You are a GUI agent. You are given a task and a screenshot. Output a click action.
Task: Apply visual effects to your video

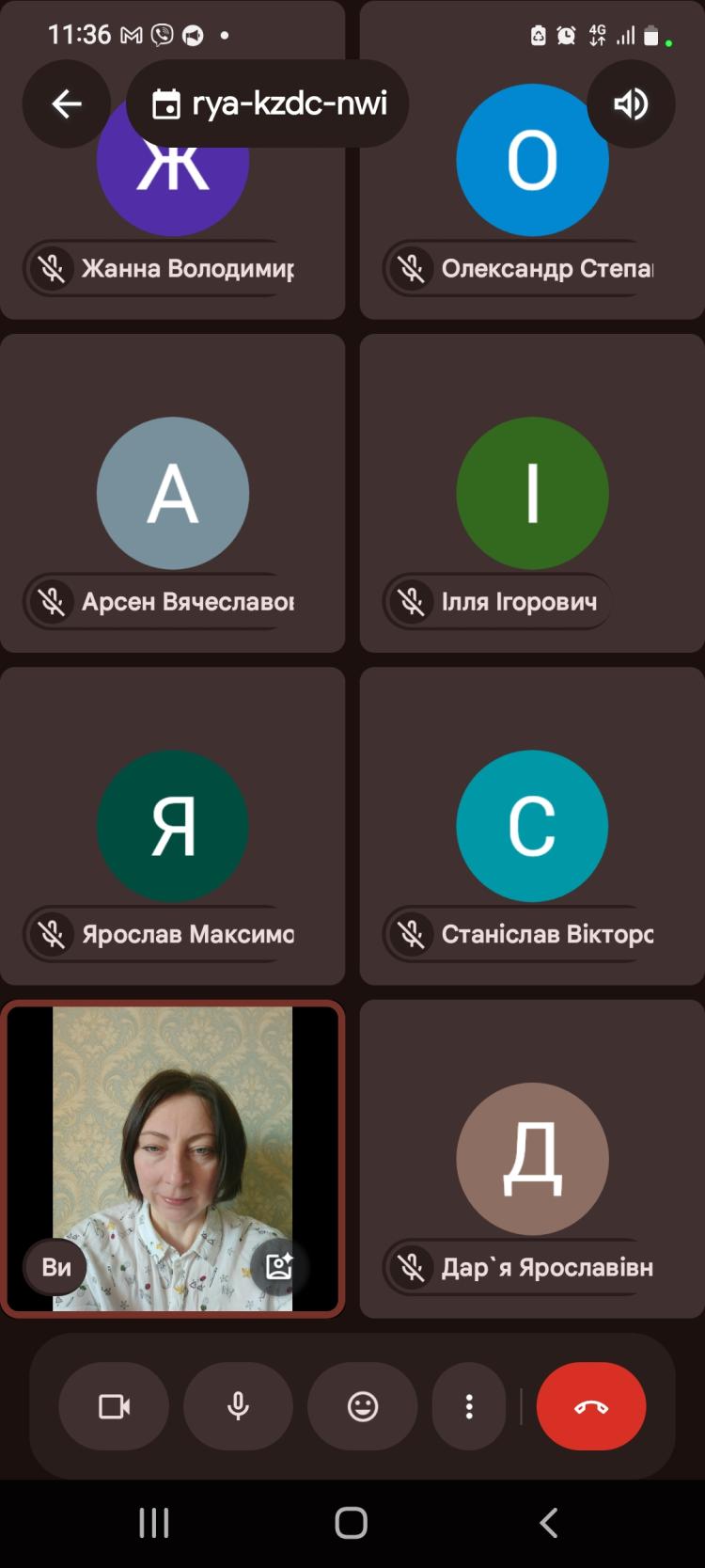(279, 1266)
